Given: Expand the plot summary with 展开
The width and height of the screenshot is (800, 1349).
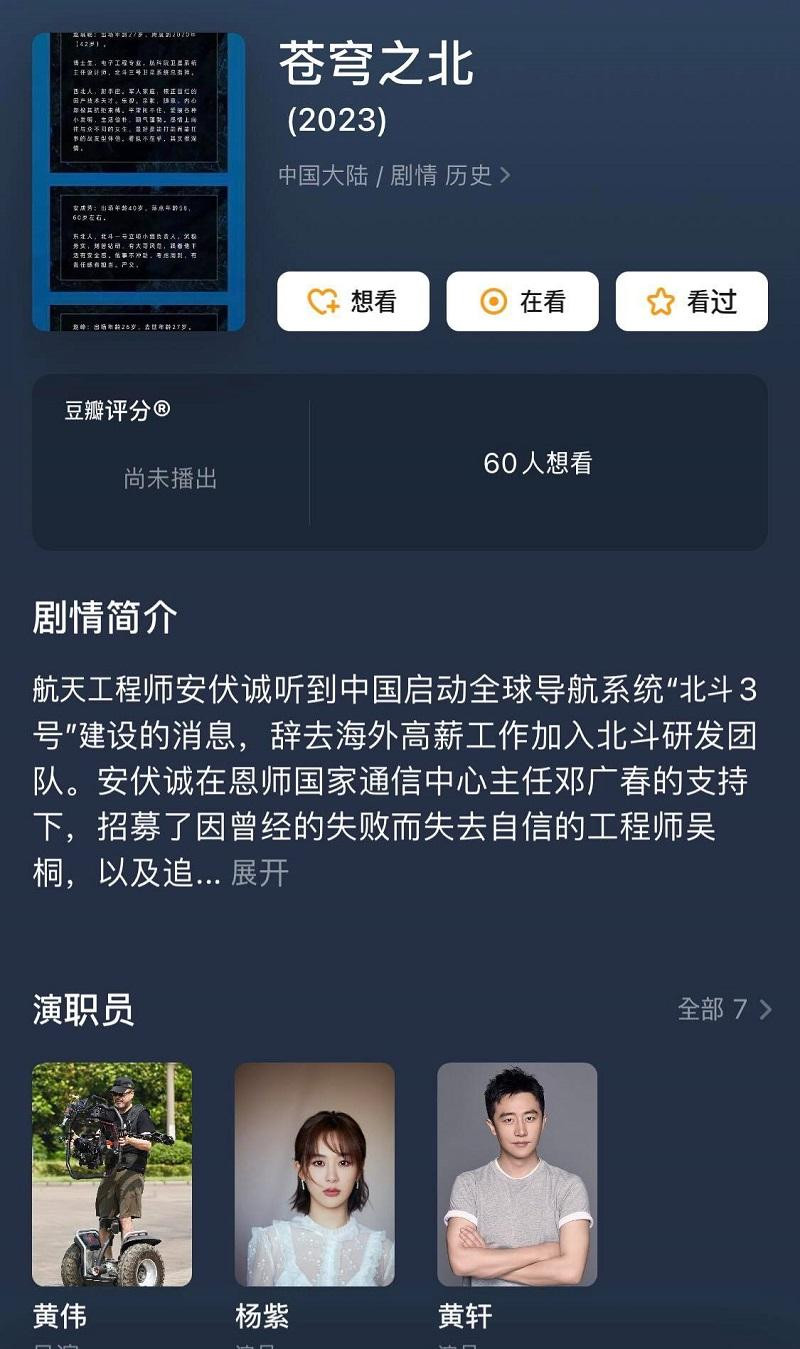Looking at the screenshot, I should 260,873.
